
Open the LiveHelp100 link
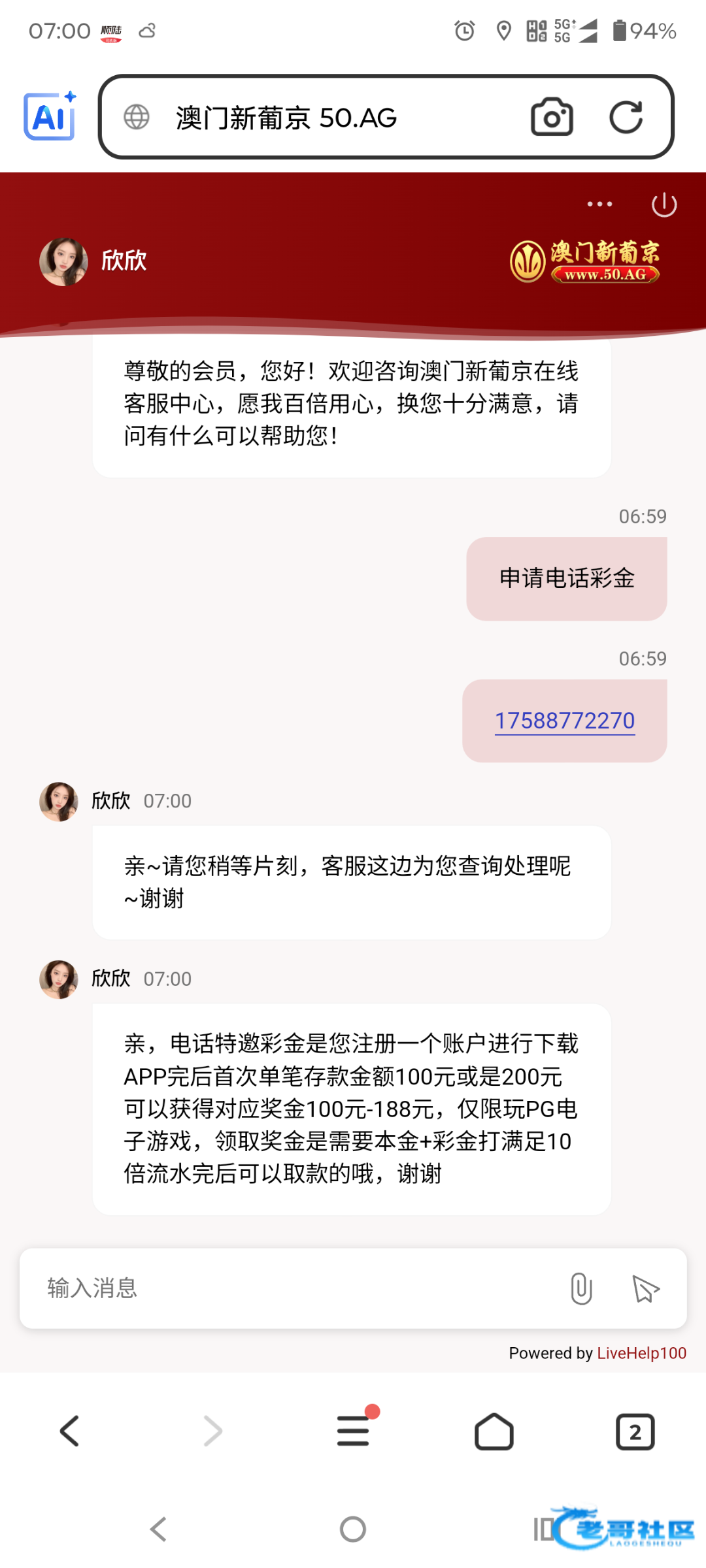click(x=641, y=1353)
